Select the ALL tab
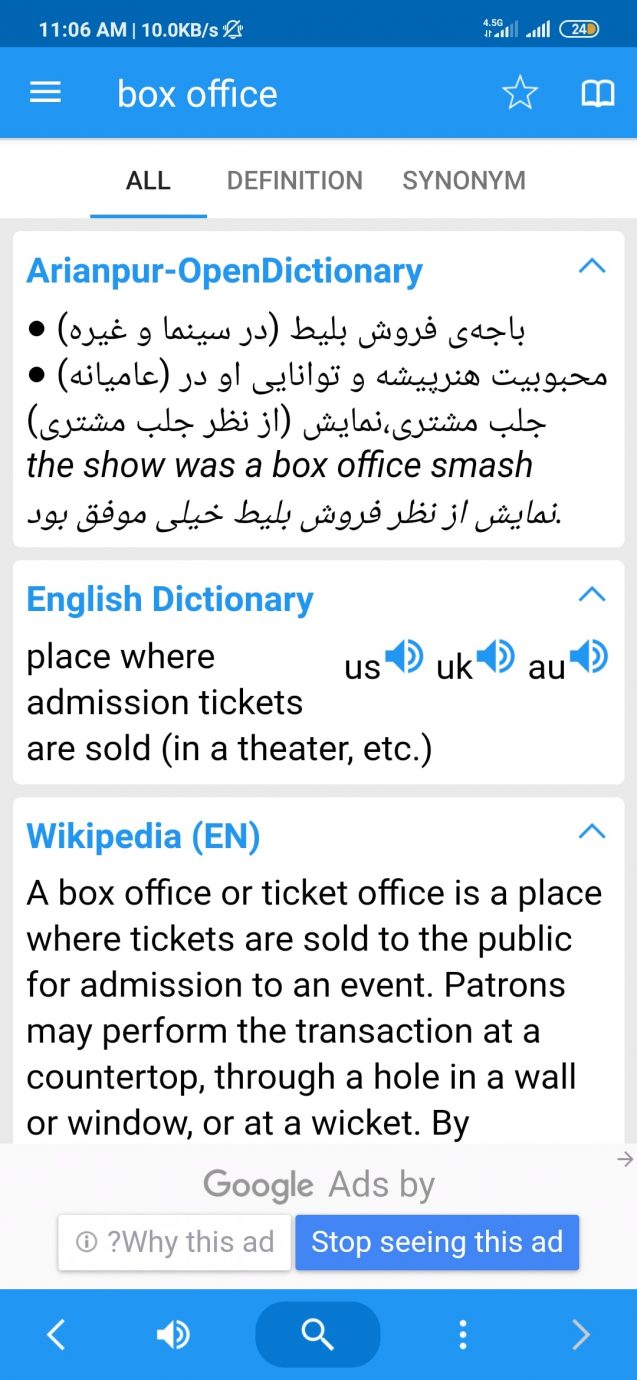Image resolution: width=637 pixels, height=1380 pixels. click(148, 181)
